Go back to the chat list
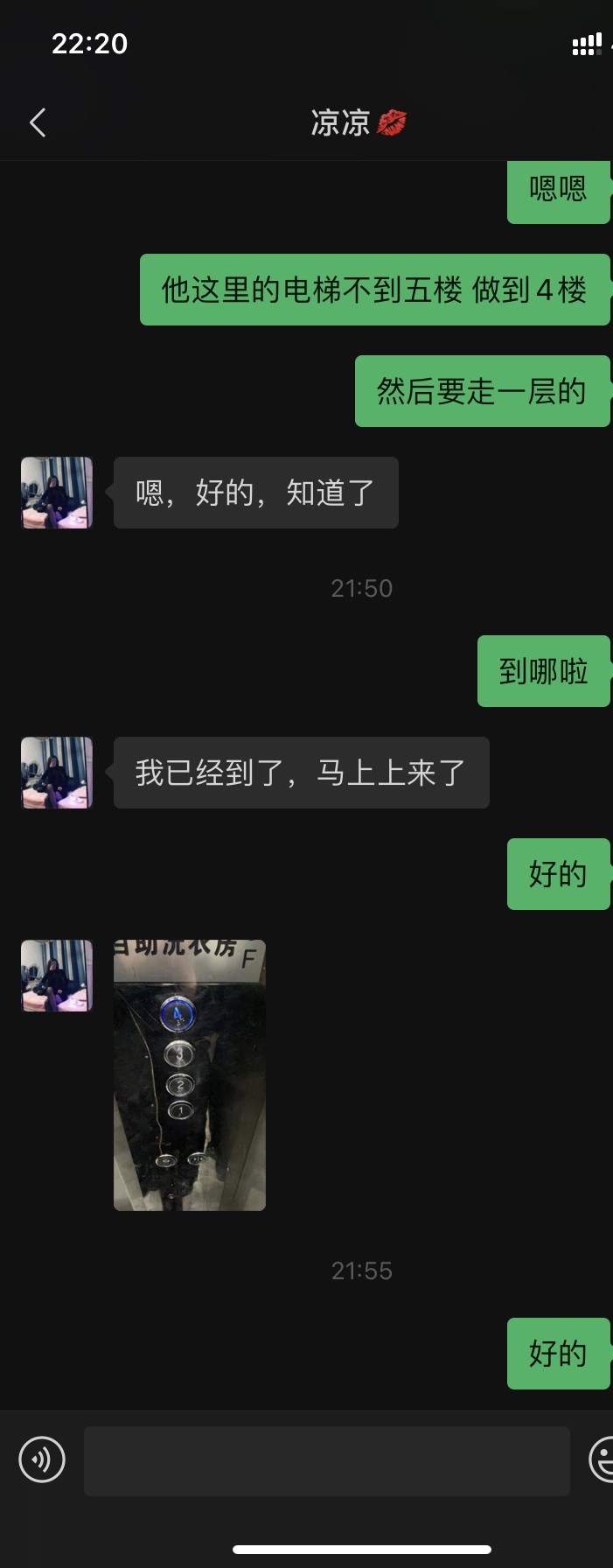 click(38, 122)
